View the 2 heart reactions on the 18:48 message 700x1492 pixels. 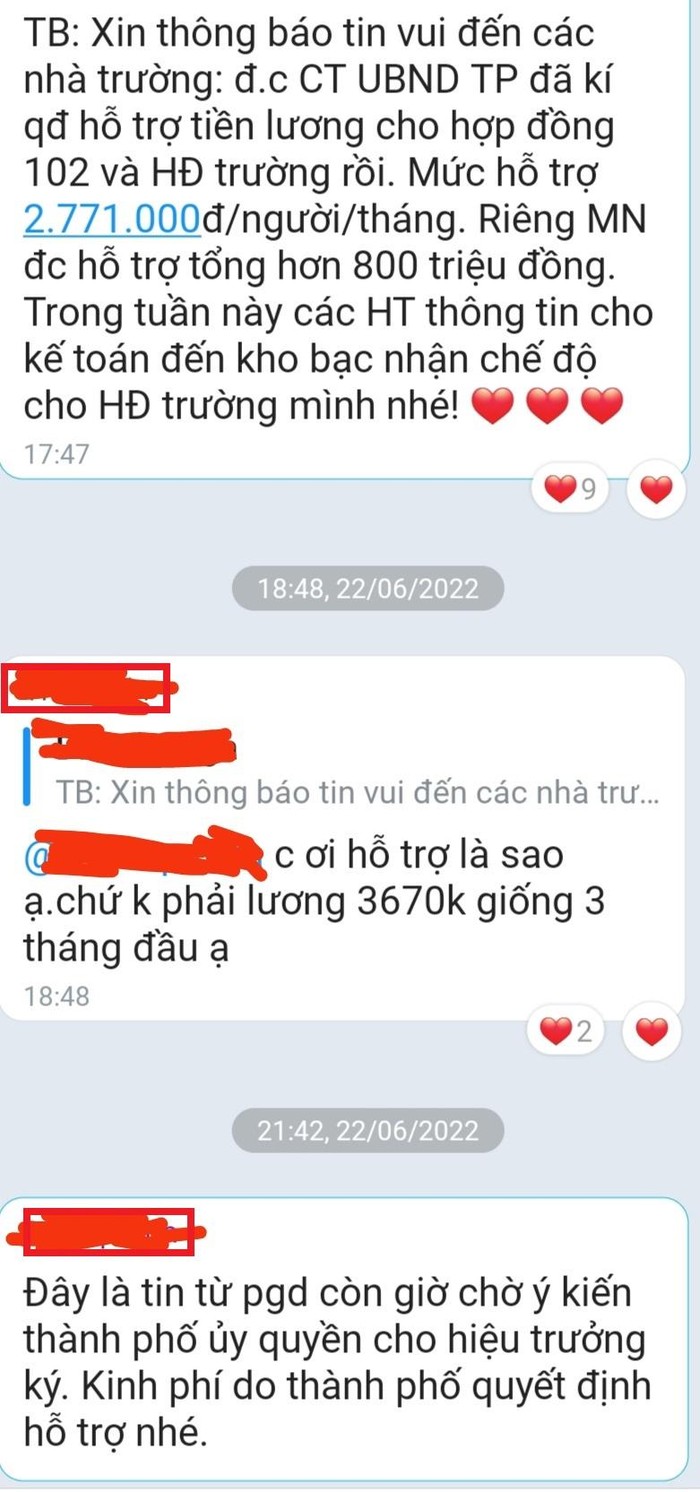[x=566, y=1031]
